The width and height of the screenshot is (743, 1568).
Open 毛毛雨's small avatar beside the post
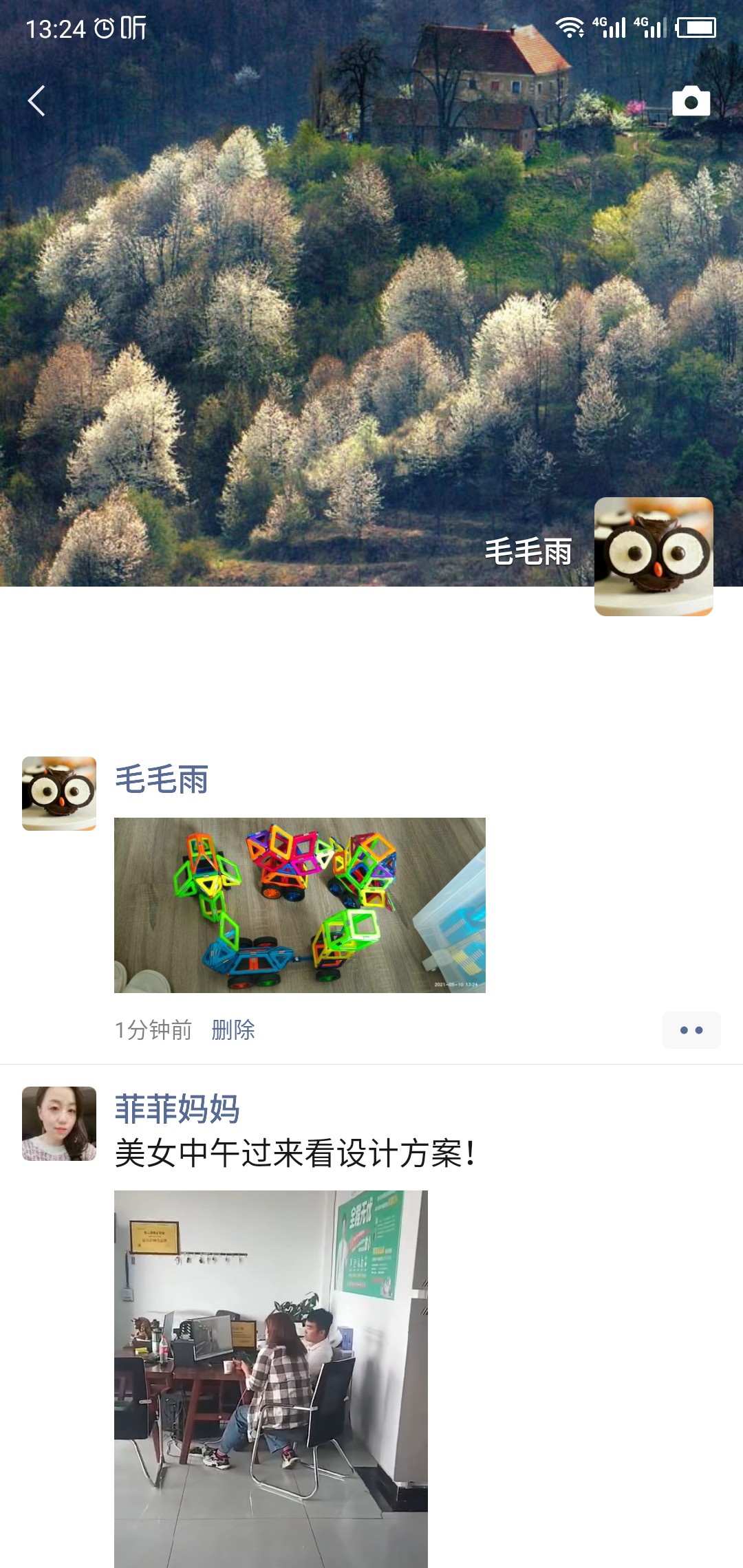59,794
